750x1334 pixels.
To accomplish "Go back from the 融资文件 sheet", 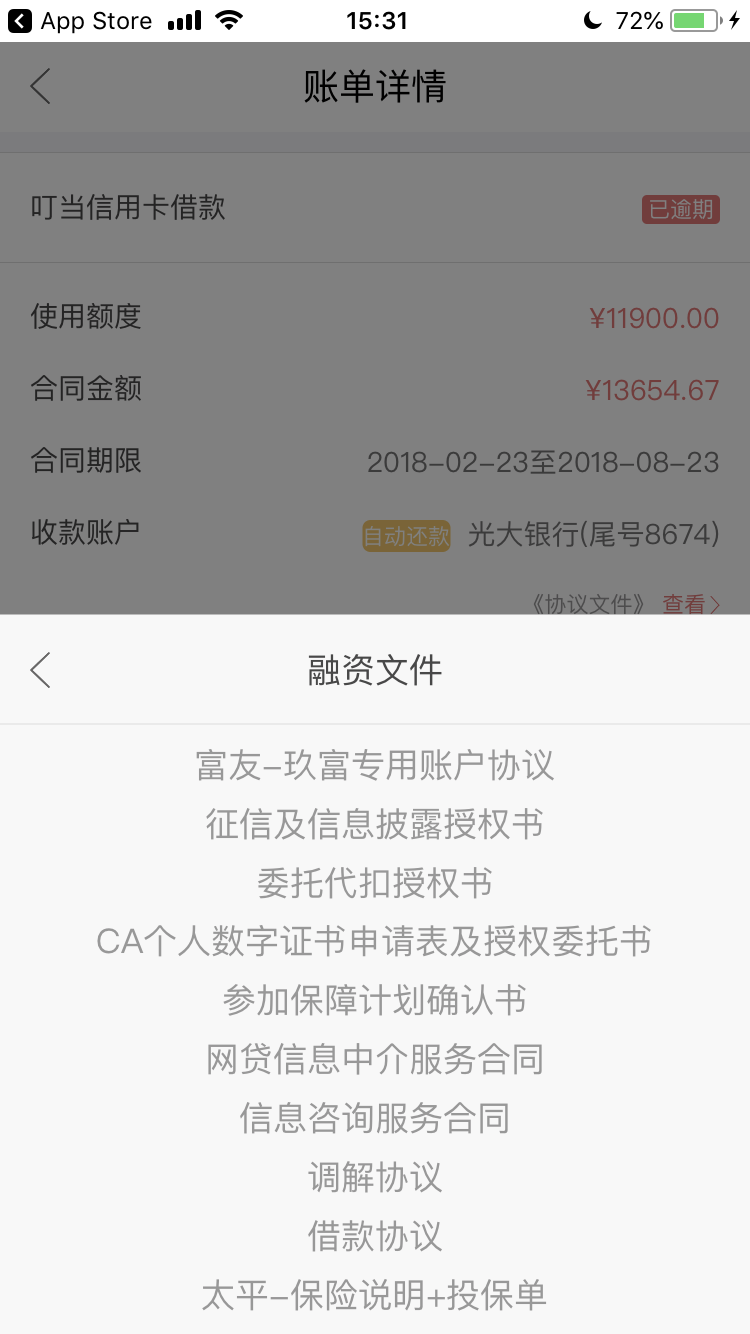I will pos(41,670).
